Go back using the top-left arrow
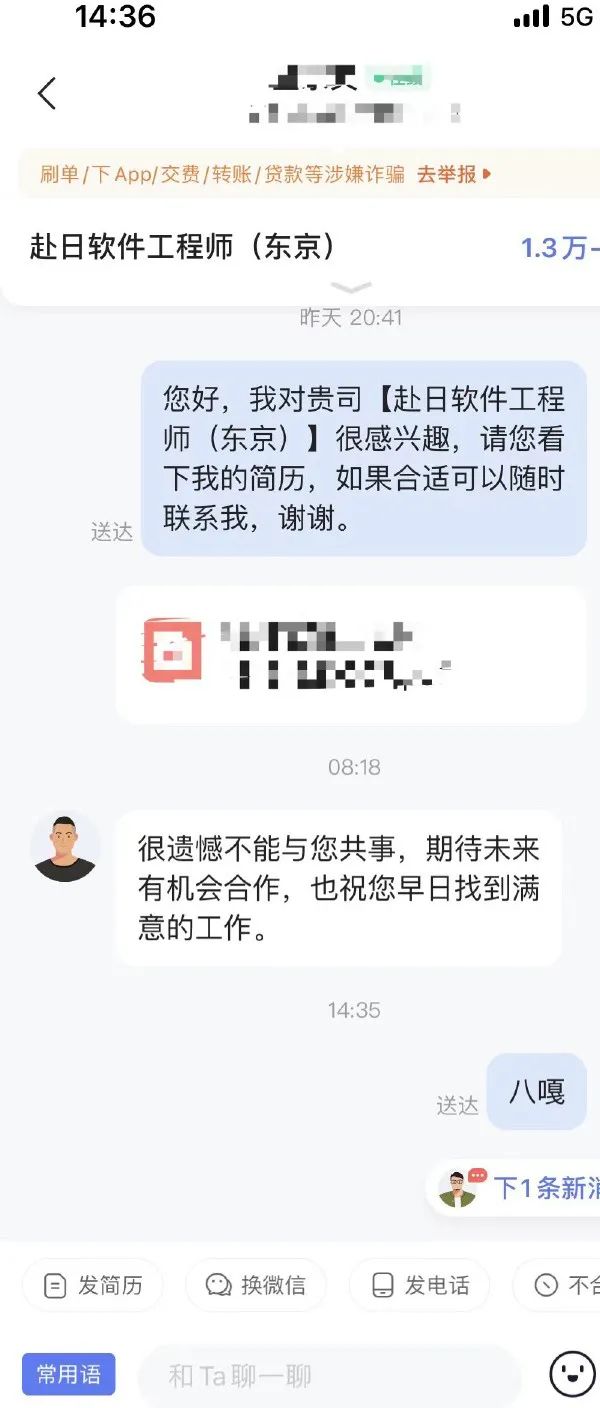Image resolution: width=600 pixels, height=1408 pixels. [46, 93]
